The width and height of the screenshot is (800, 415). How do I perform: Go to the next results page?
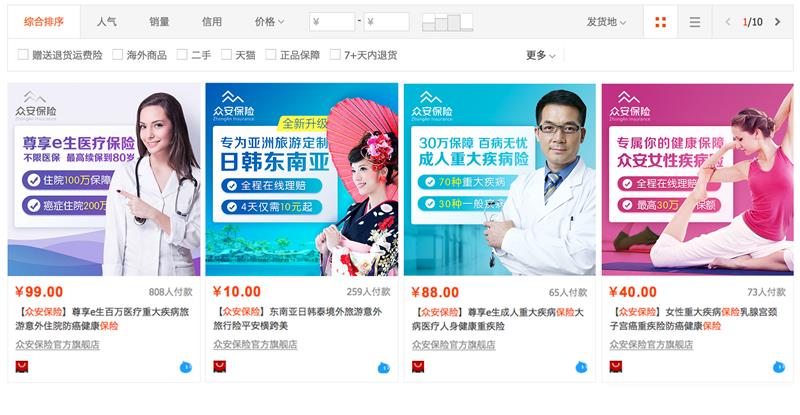tap(779, 21)
